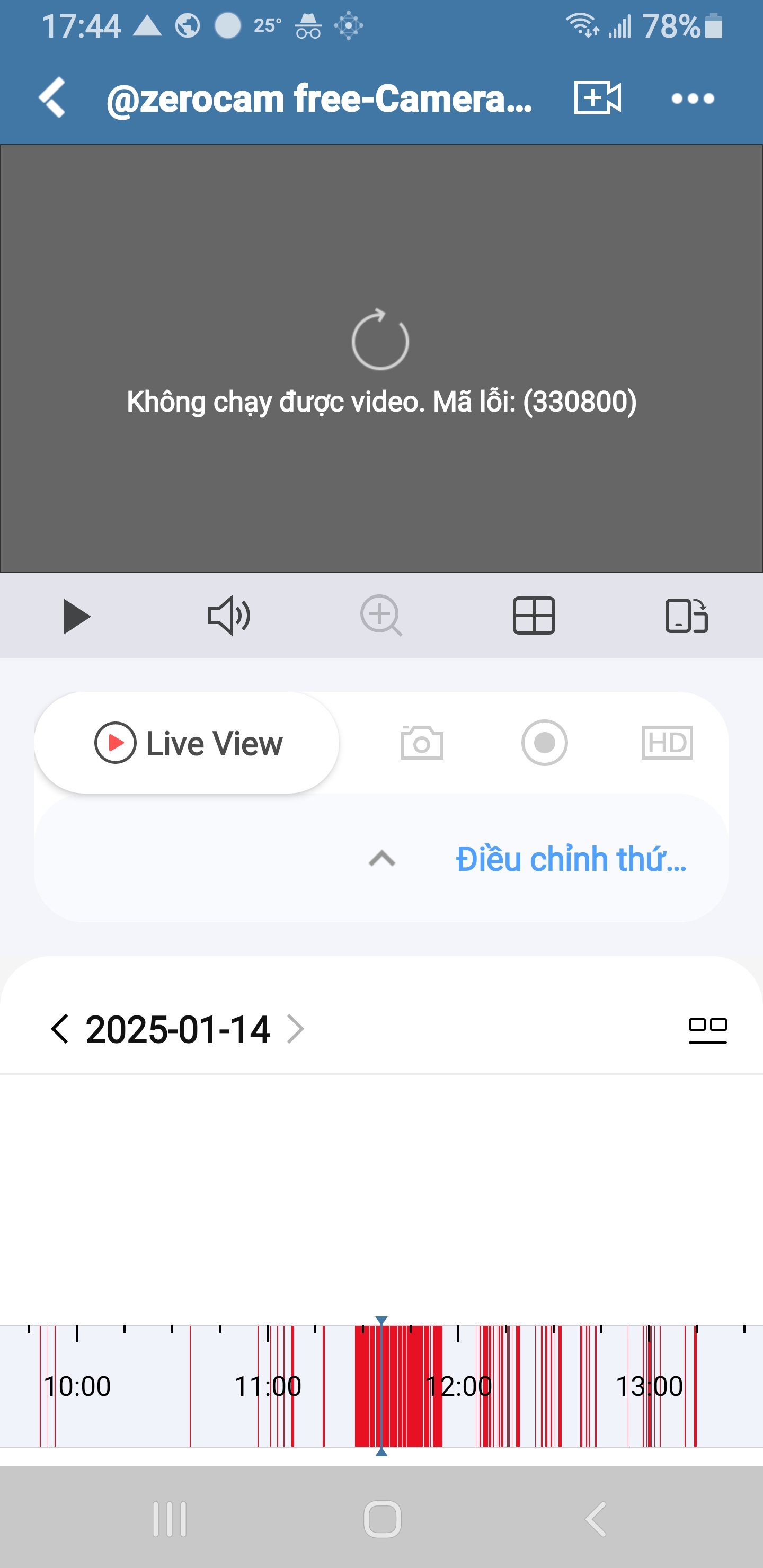Image resolution: width=763 pixels, height=1568 pixels.
Task: Go back using the header arrow
Action: tap(52, 97)
